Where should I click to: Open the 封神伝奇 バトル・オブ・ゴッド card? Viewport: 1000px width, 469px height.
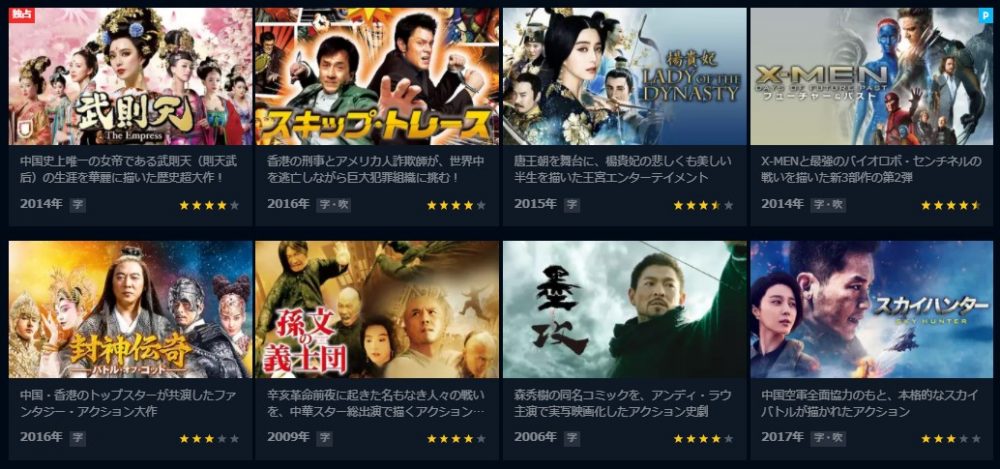coord(130,310)
